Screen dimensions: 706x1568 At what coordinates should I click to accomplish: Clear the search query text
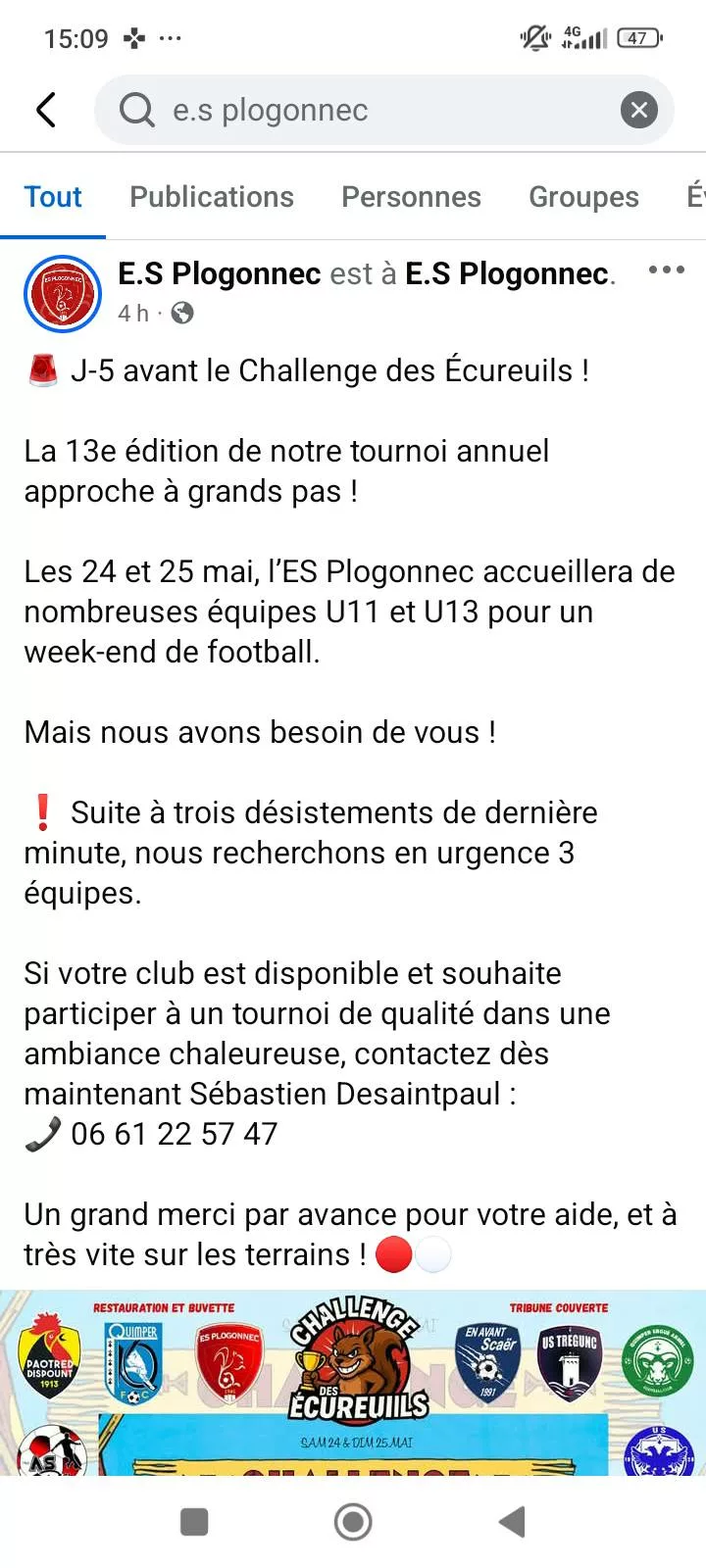638,110
